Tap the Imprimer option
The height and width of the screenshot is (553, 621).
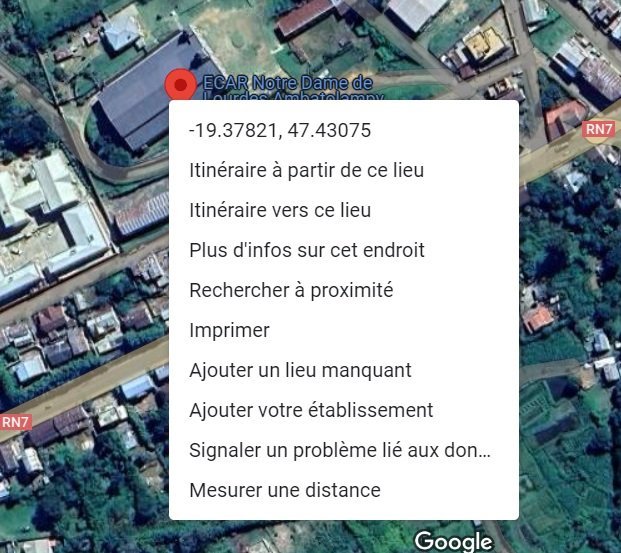229,331
